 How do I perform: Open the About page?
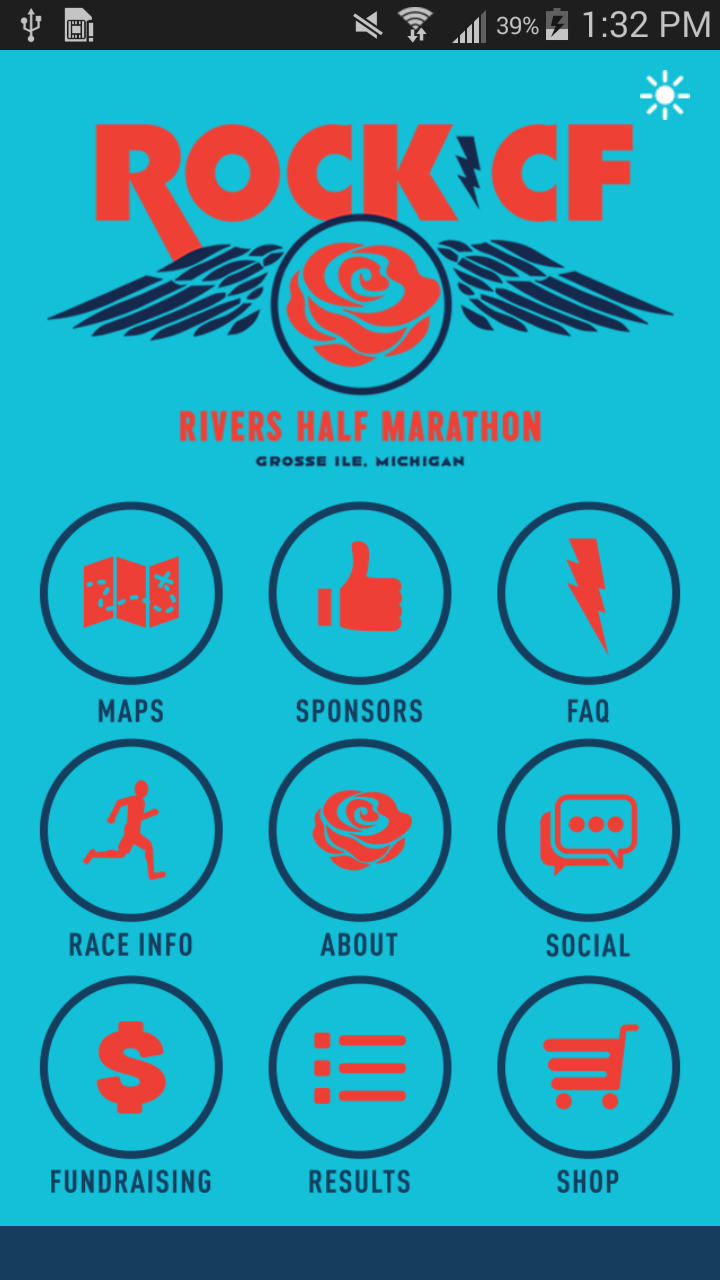(360, 829)
